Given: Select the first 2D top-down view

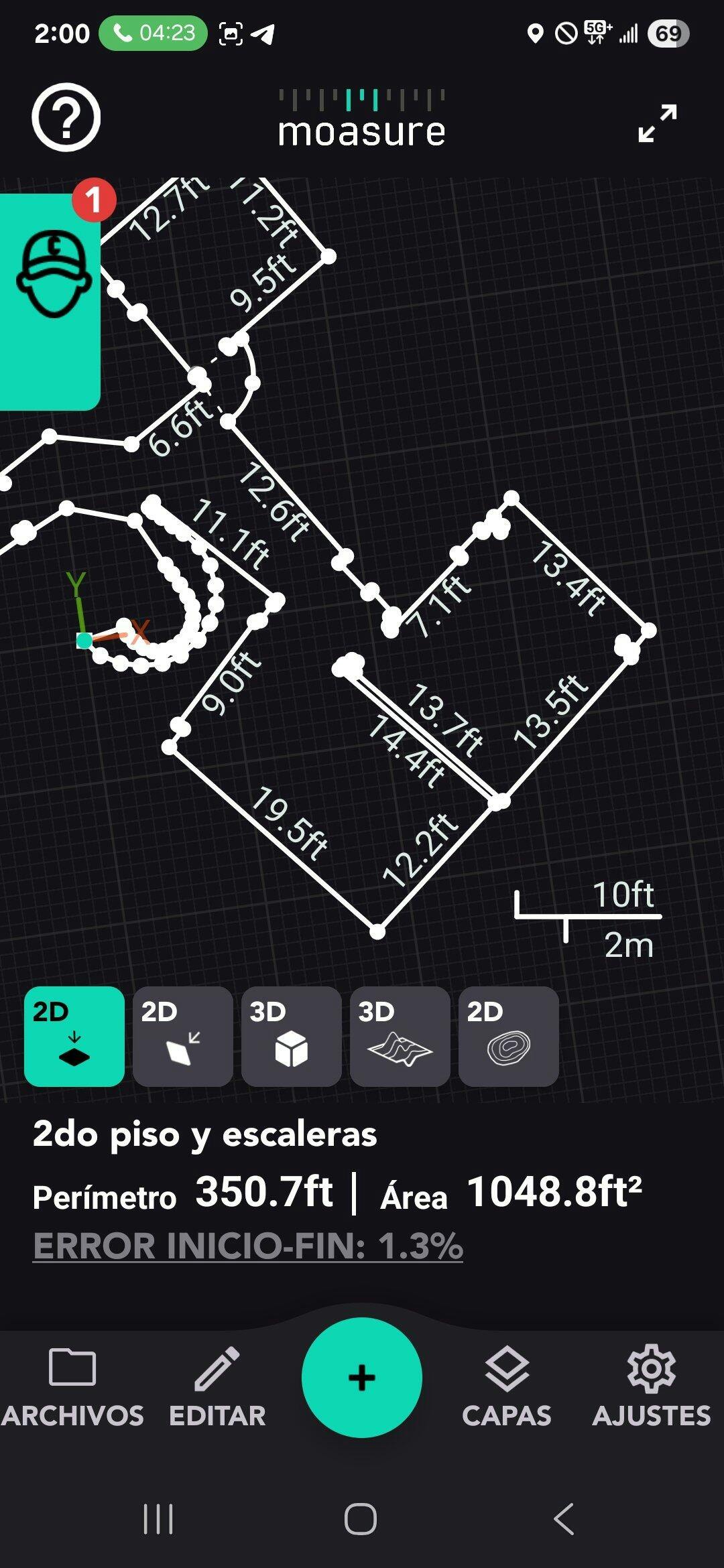Looking at the screenshot, I should pyautogui.click(x=74, y=1036).
